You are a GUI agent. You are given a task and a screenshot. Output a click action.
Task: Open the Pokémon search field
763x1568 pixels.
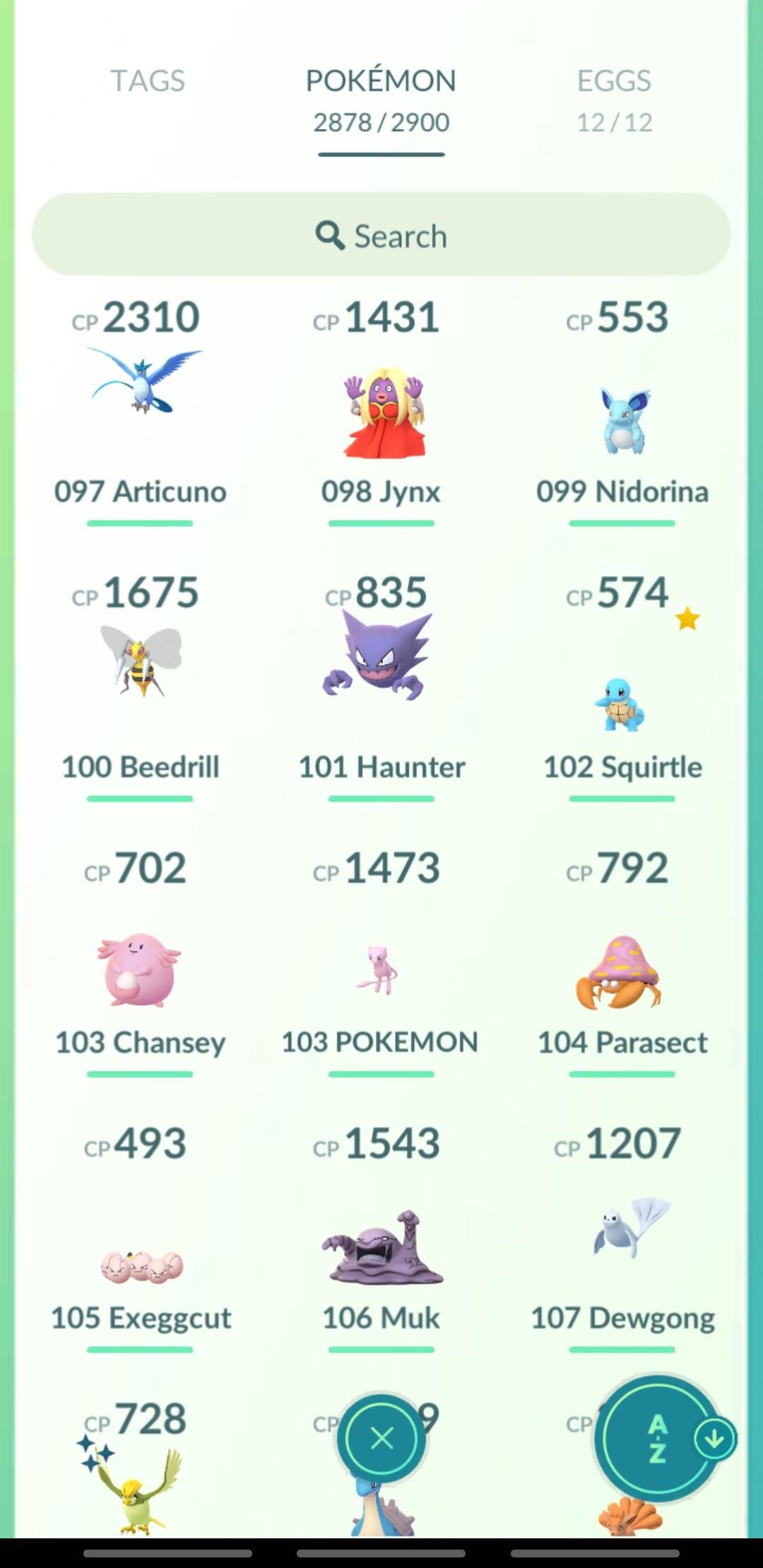381,235
